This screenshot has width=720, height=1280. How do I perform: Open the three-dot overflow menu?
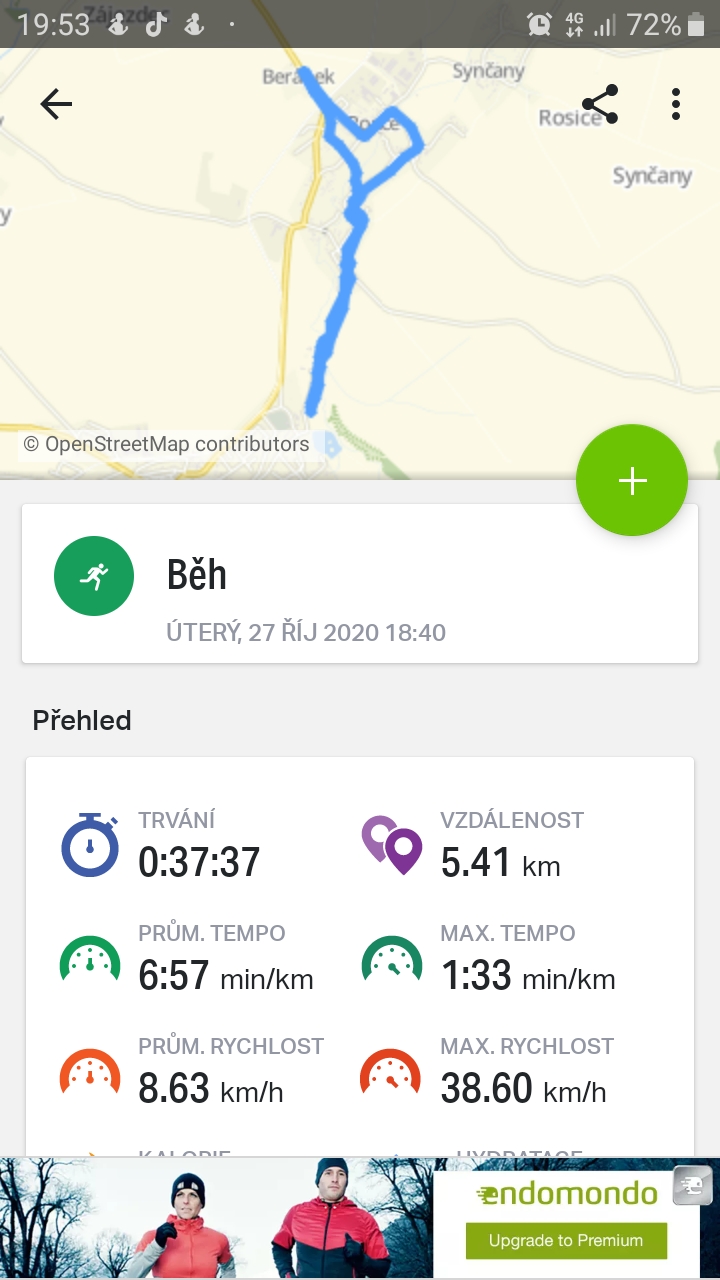(x=676, y=104)
